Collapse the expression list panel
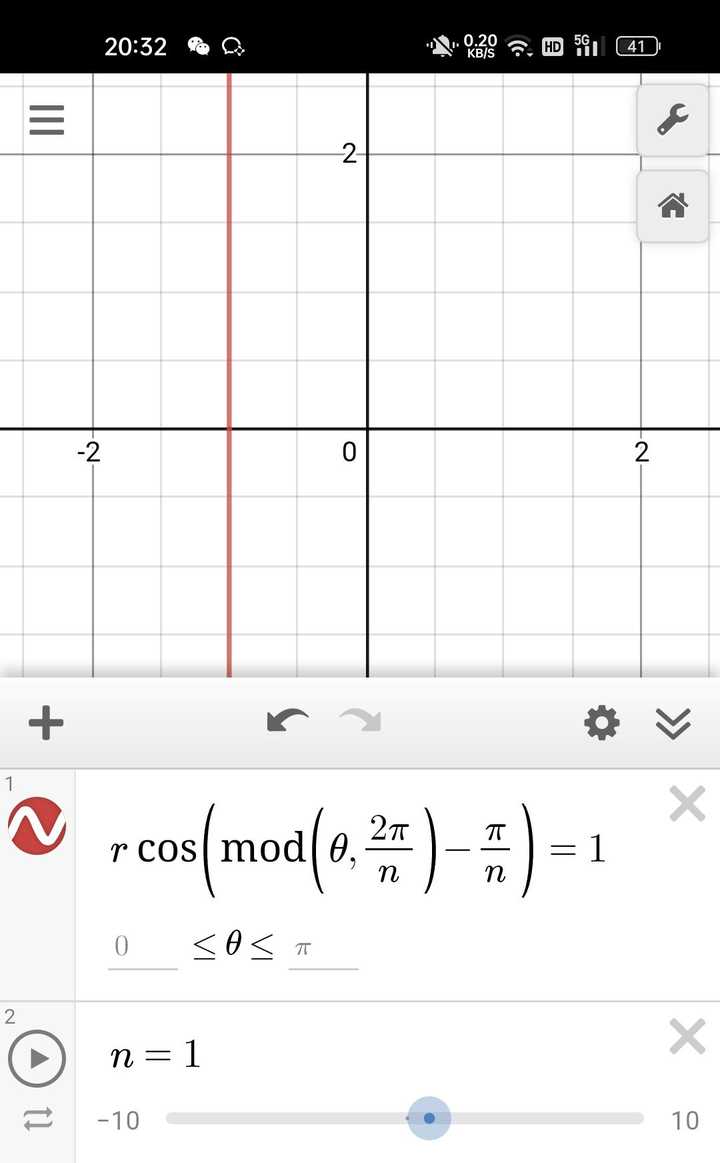This screenshot has height=1163, width=720. 673,722
